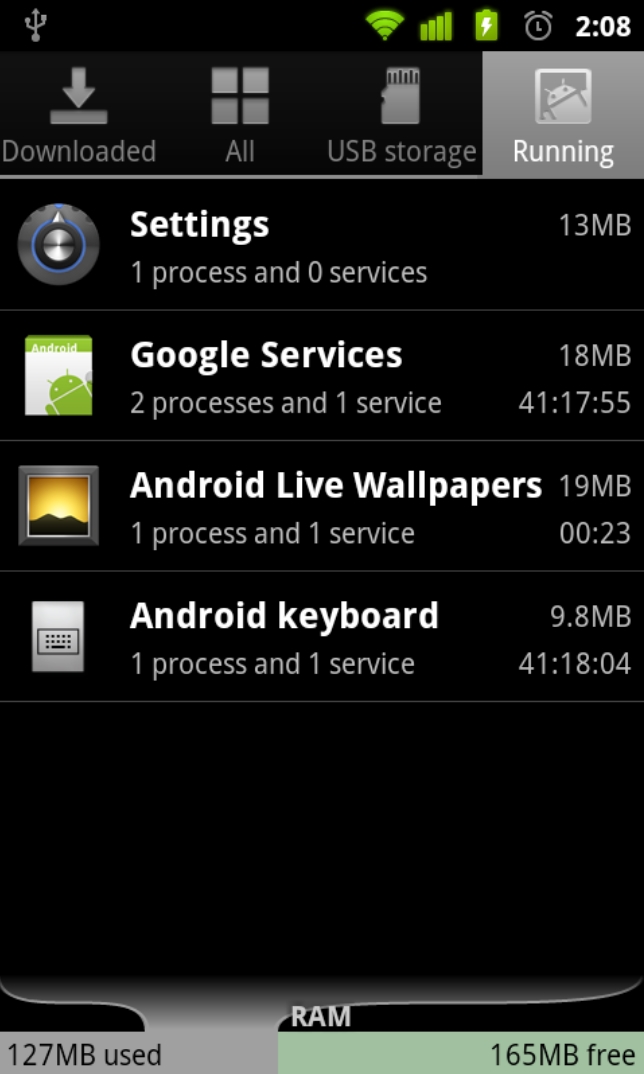Open the USB storage tab
This screenshot has width=644, height=1074.
coord(401,115)
